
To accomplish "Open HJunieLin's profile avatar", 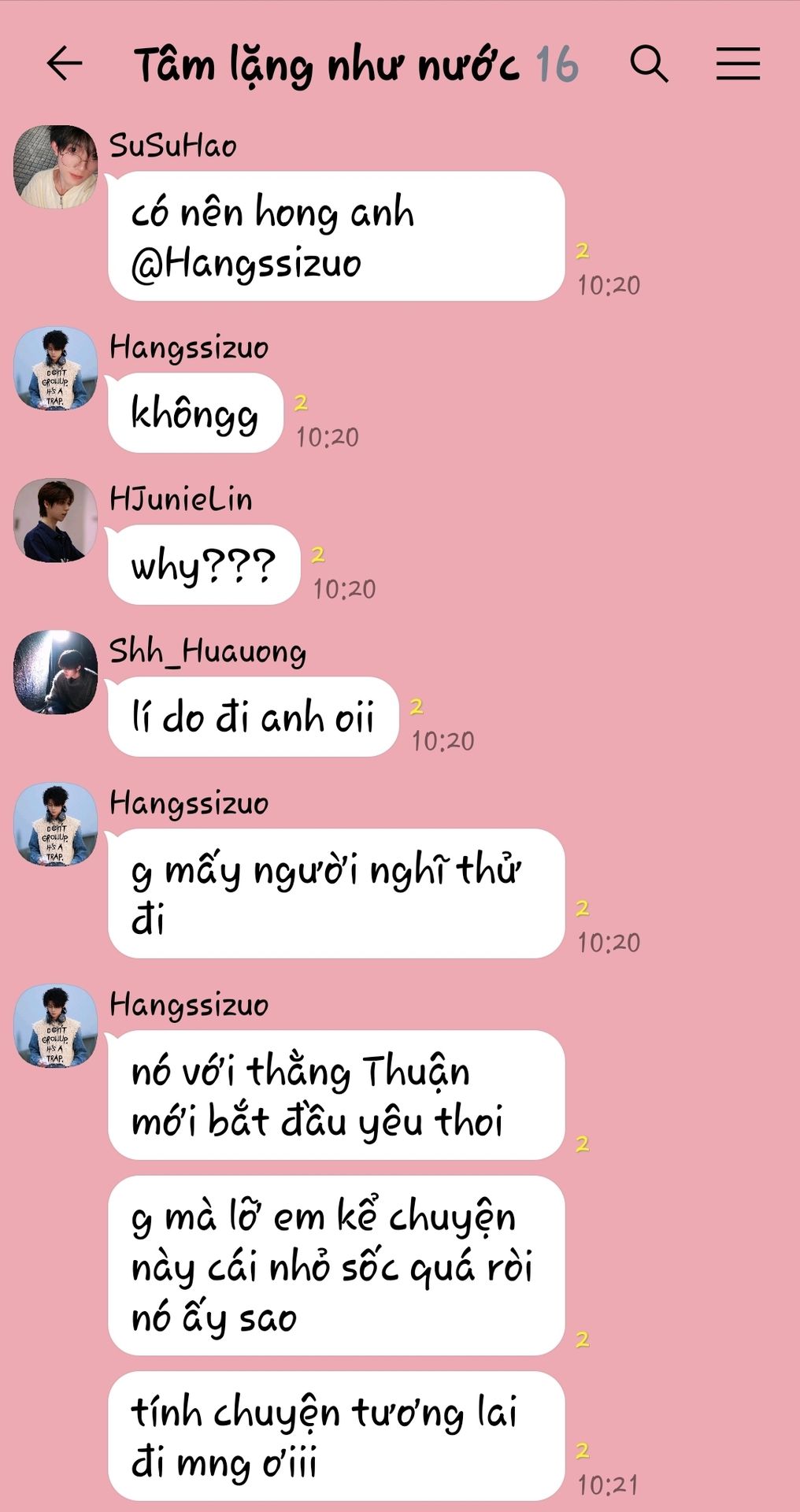I will coord(55,521).
